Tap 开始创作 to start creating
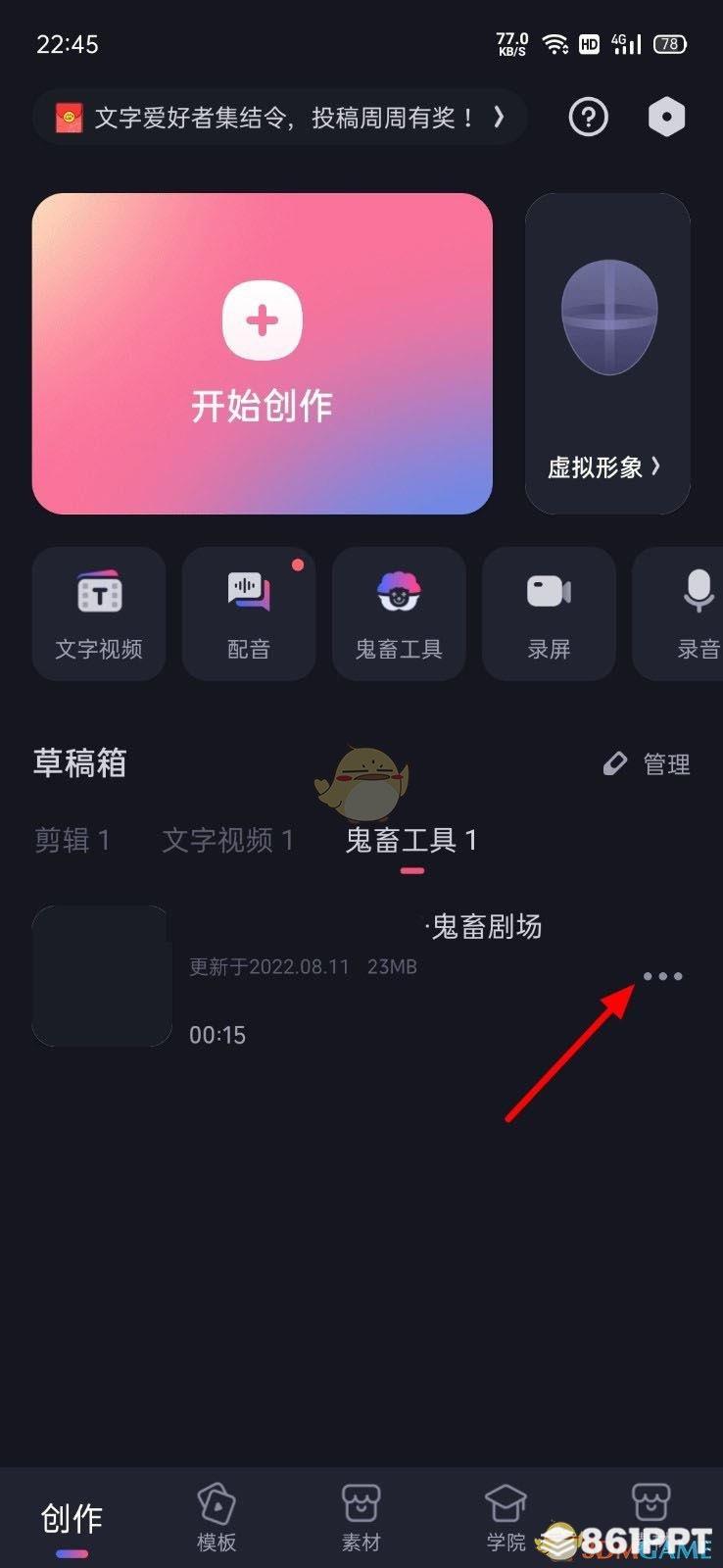The image size is (723, 1568). (x=262, y=354)
